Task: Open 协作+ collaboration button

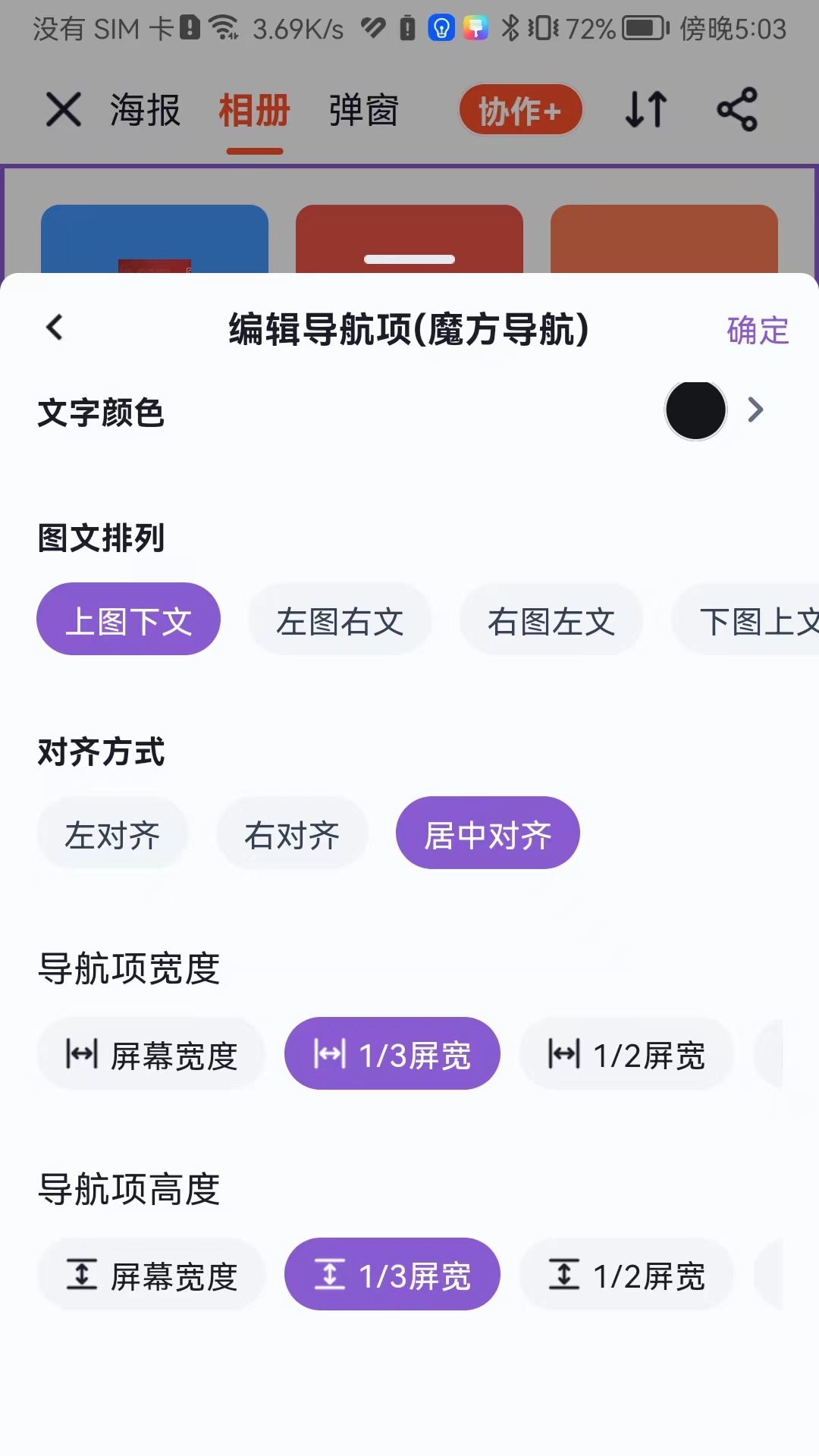Action: (520, 109)
